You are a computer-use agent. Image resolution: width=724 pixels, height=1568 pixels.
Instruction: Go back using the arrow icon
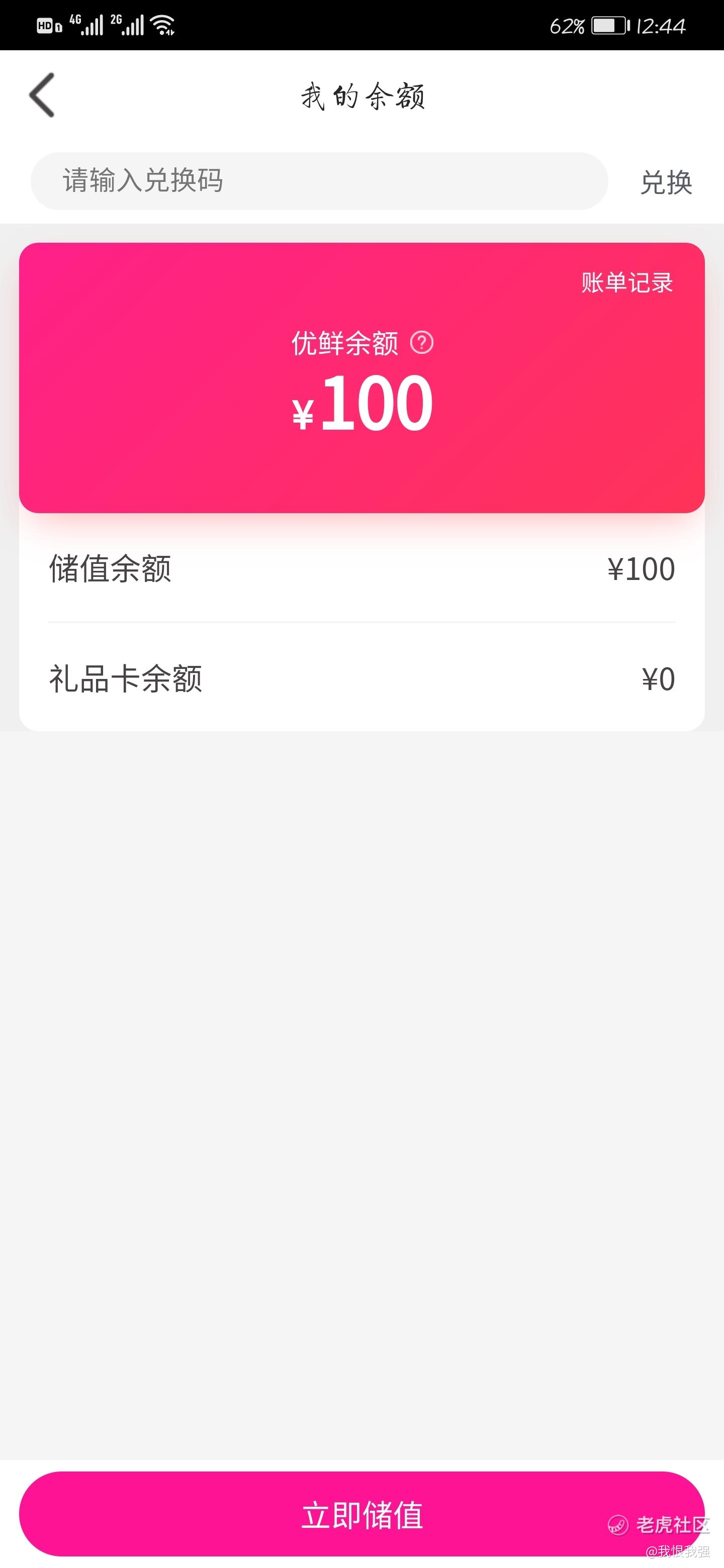[42, 95]
